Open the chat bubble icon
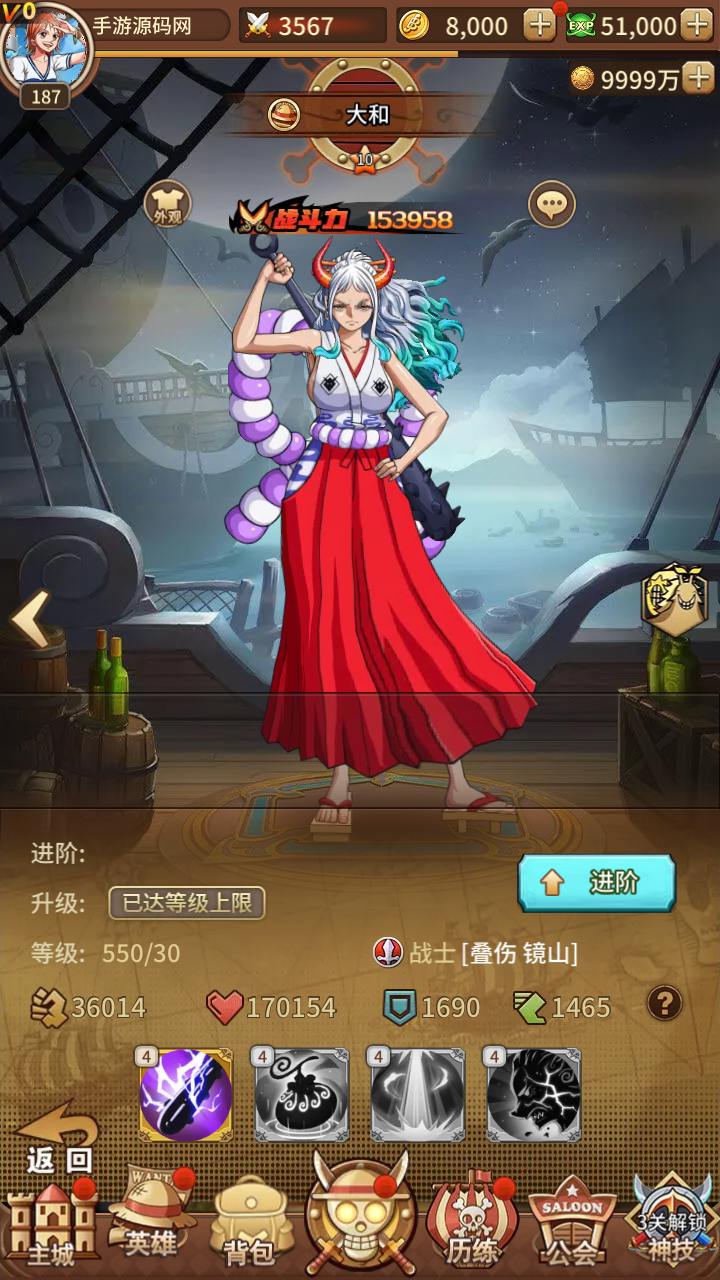Screen dimensions: 720x1280 551,205
